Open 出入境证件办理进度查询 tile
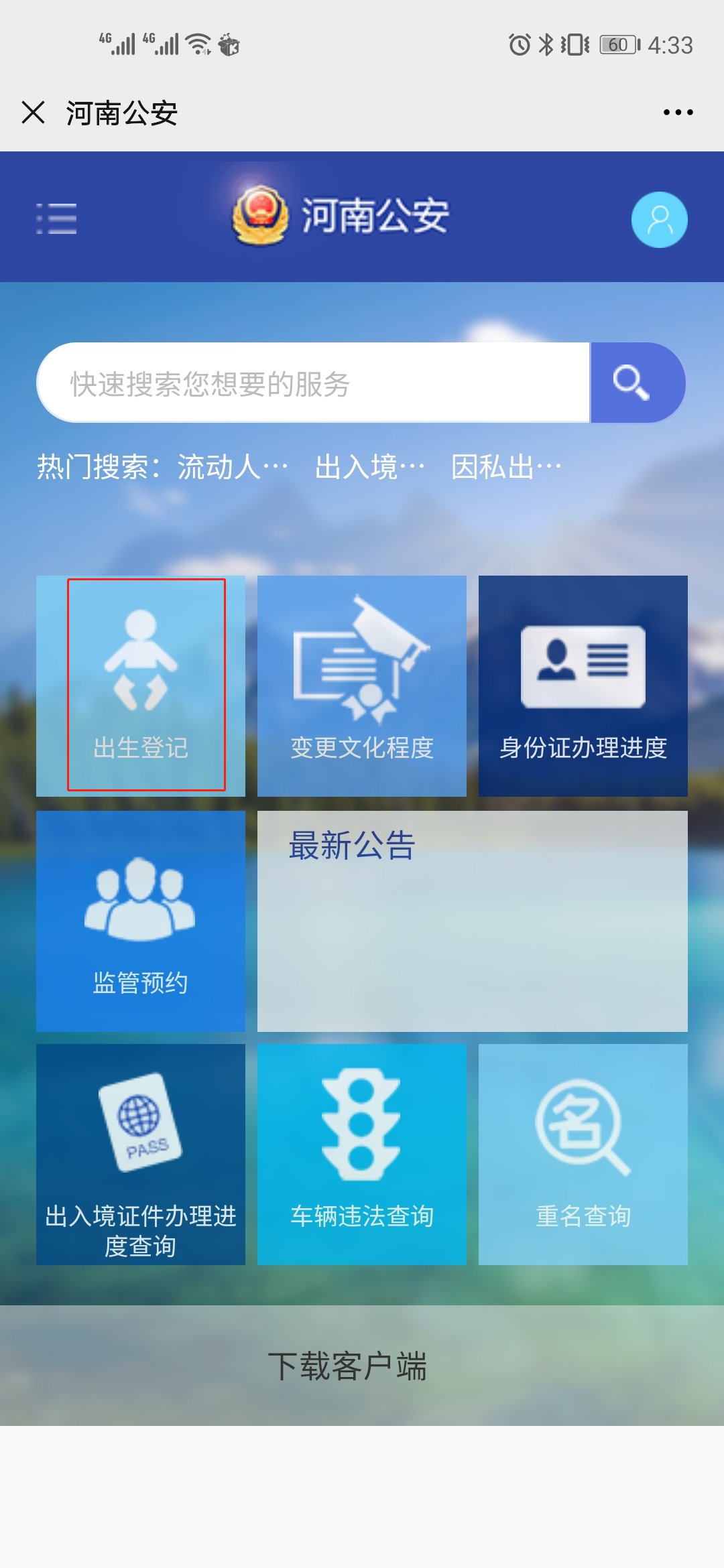Screen dimensions: 724x1568 [141, 1154]
